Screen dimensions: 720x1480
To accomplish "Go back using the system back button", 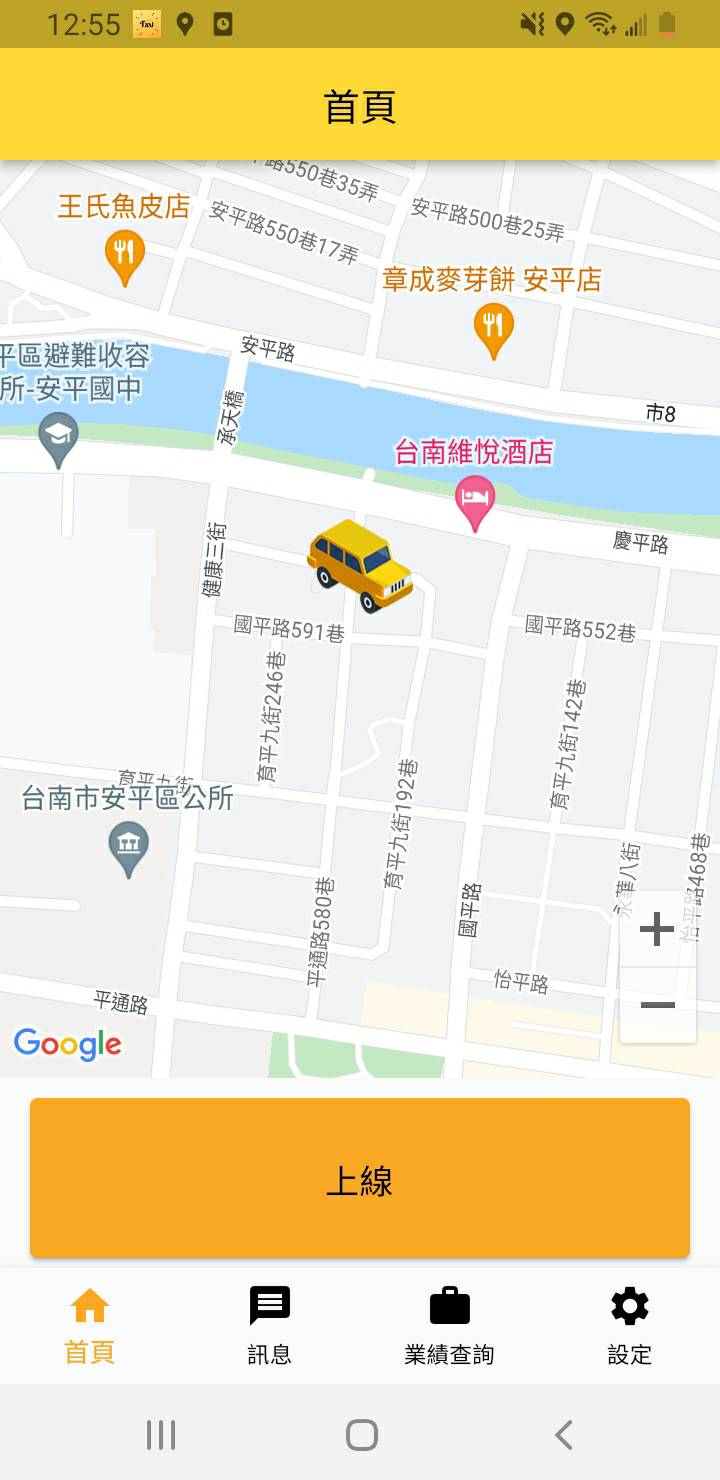I will (563, 1435).
